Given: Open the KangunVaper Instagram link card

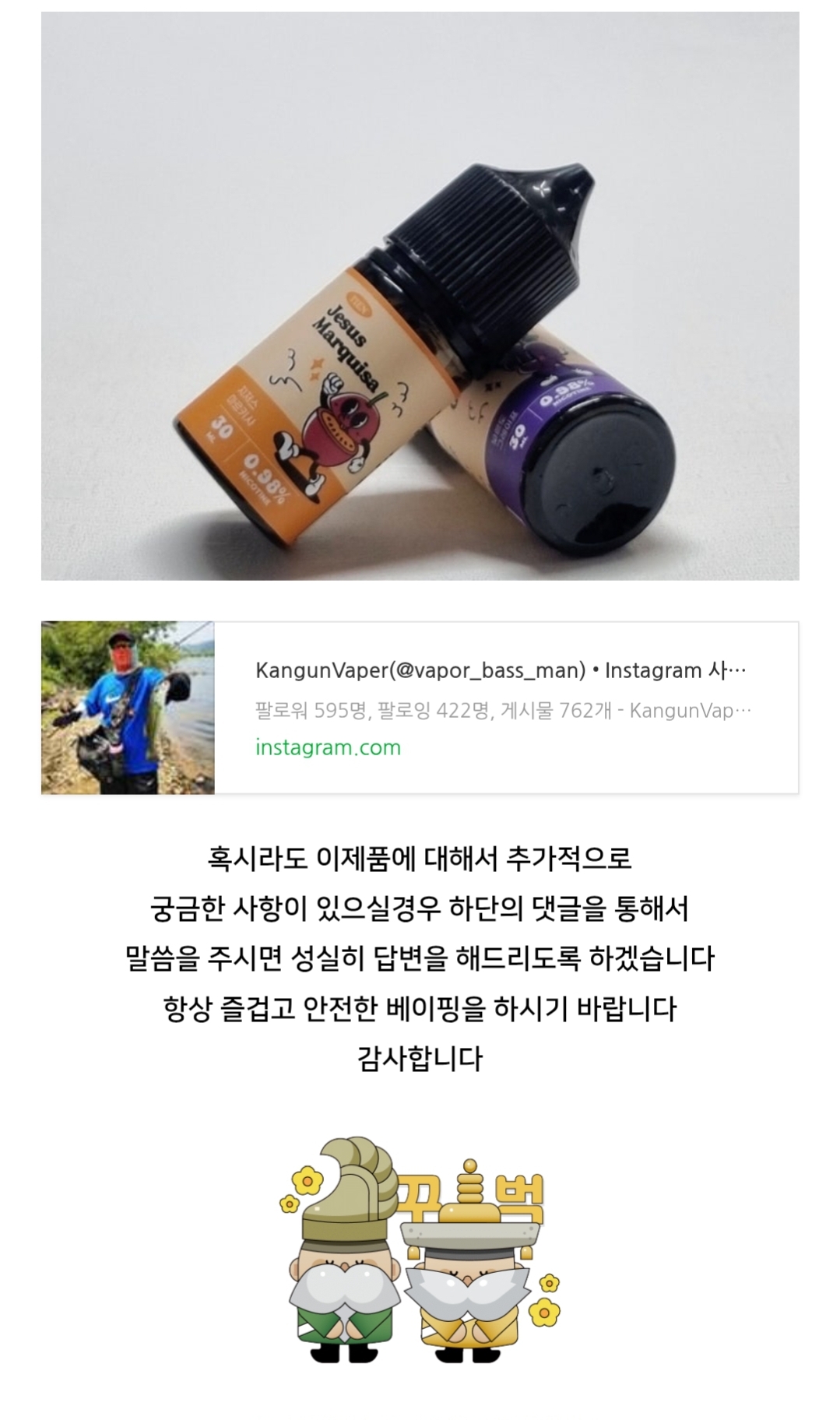Looking at the screenshot, I should (420, 708).
